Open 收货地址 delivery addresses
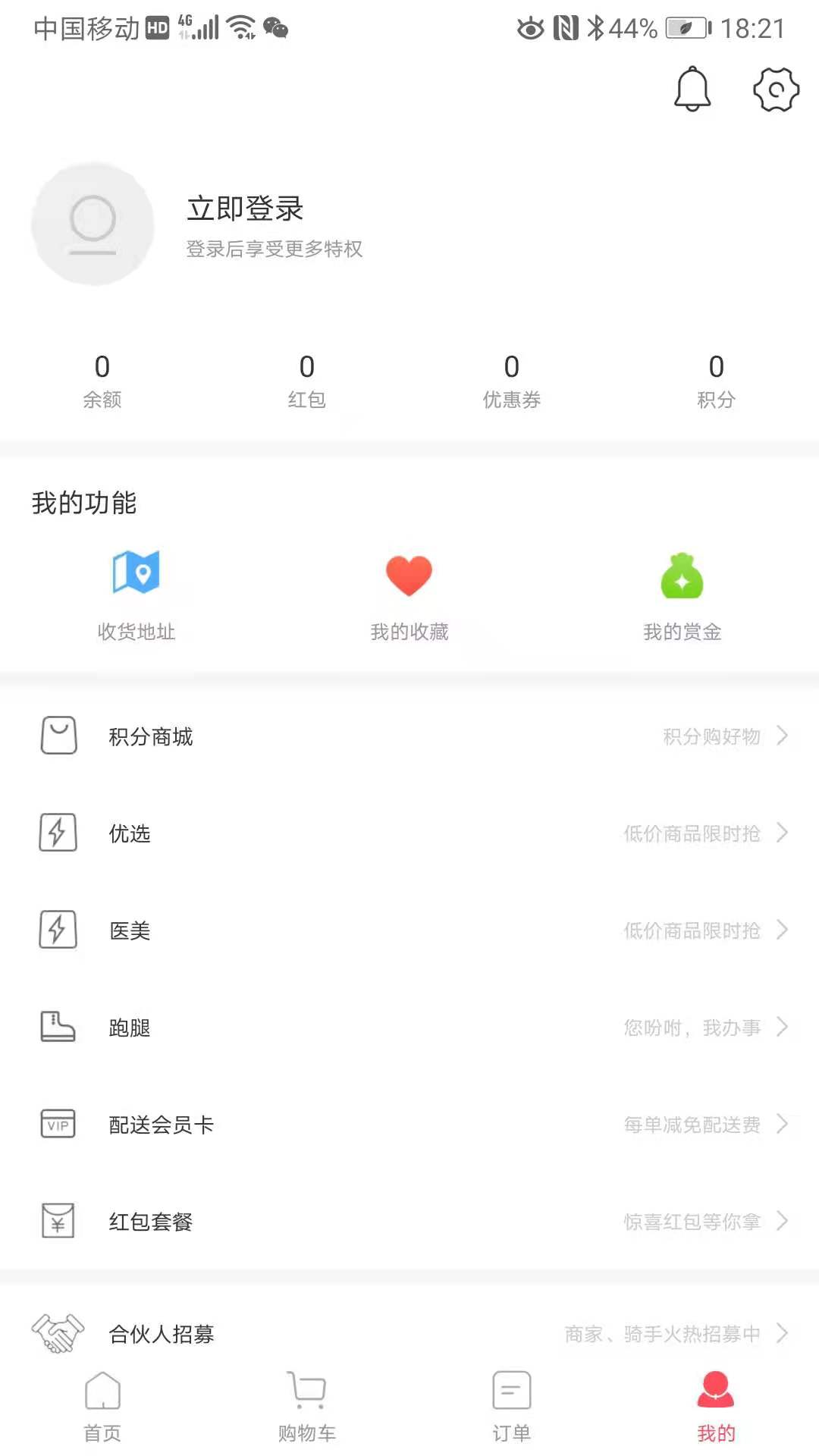This screenshot has width=819, height=1456. pos(136,596)
